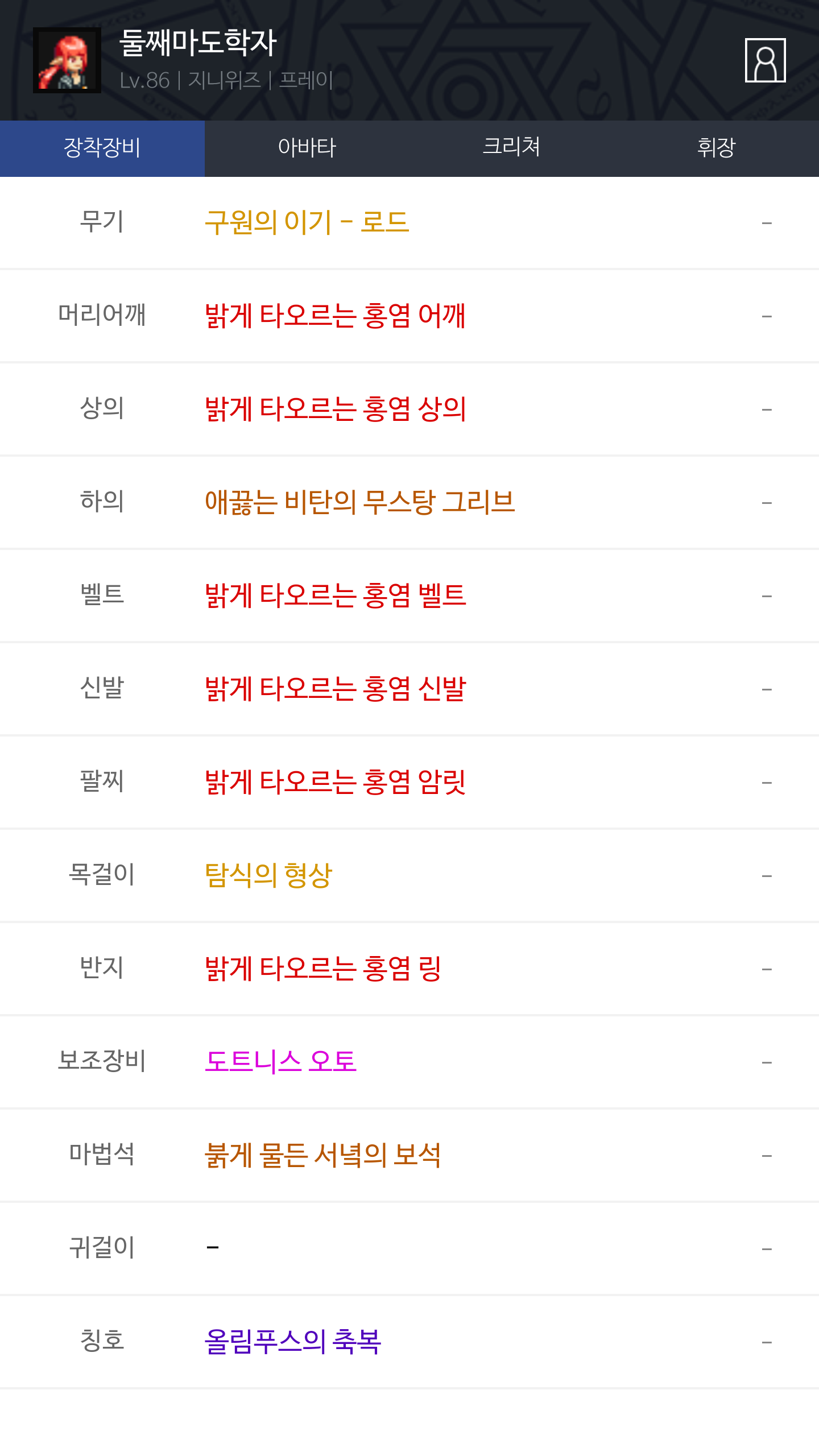Screen dimensions: 819x1456
Task: Open 밝게 타오르는 홍염 어깨 item
Action: pos(335,316)
